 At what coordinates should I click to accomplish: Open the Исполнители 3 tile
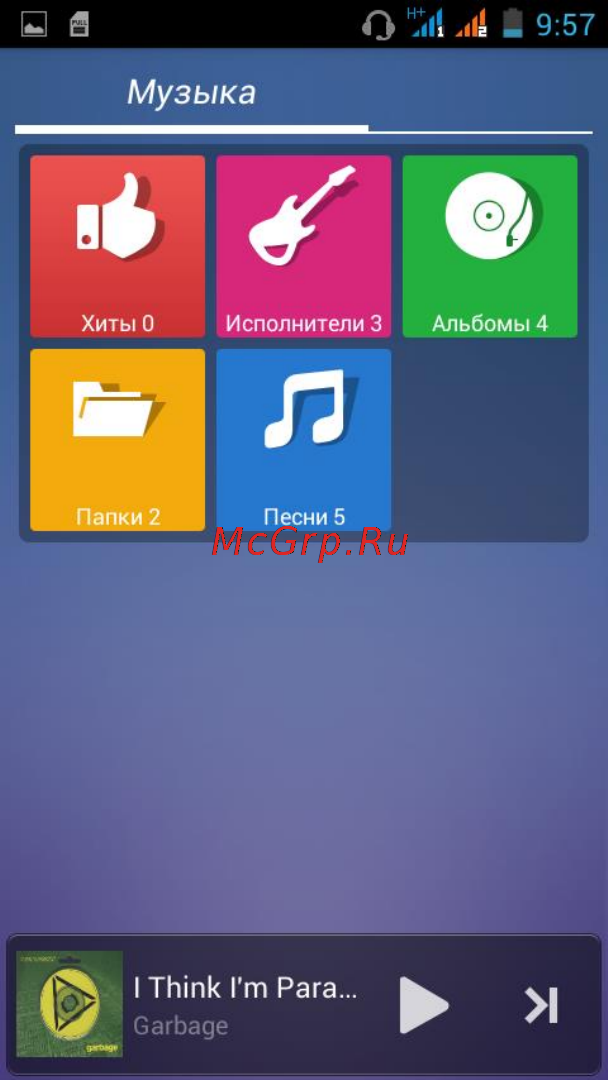303,246
